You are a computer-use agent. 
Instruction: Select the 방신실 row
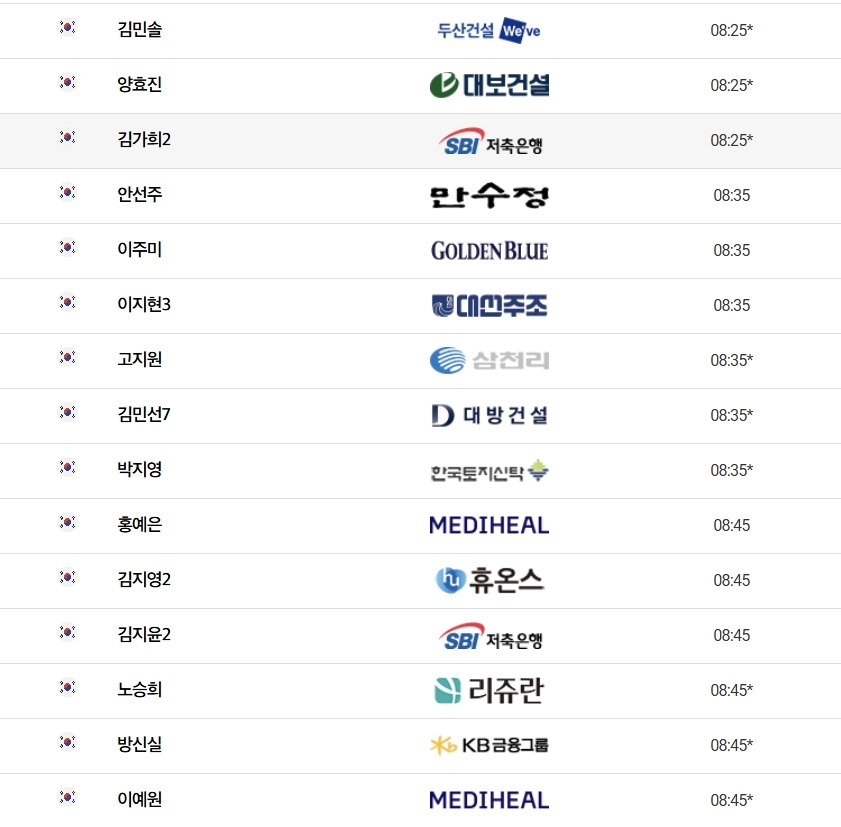pos(139,745)
